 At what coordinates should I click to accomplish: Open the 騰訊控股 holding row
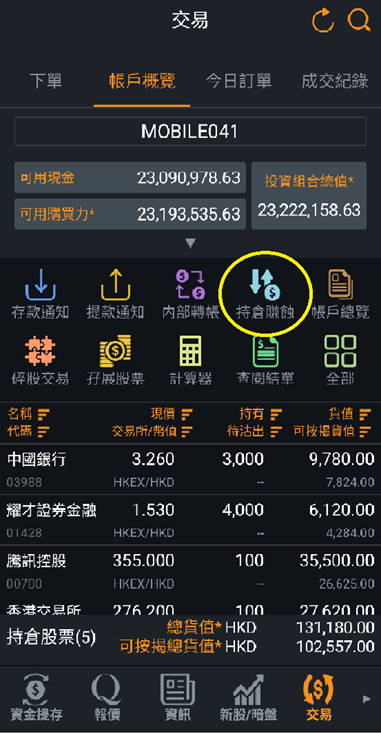190,570
